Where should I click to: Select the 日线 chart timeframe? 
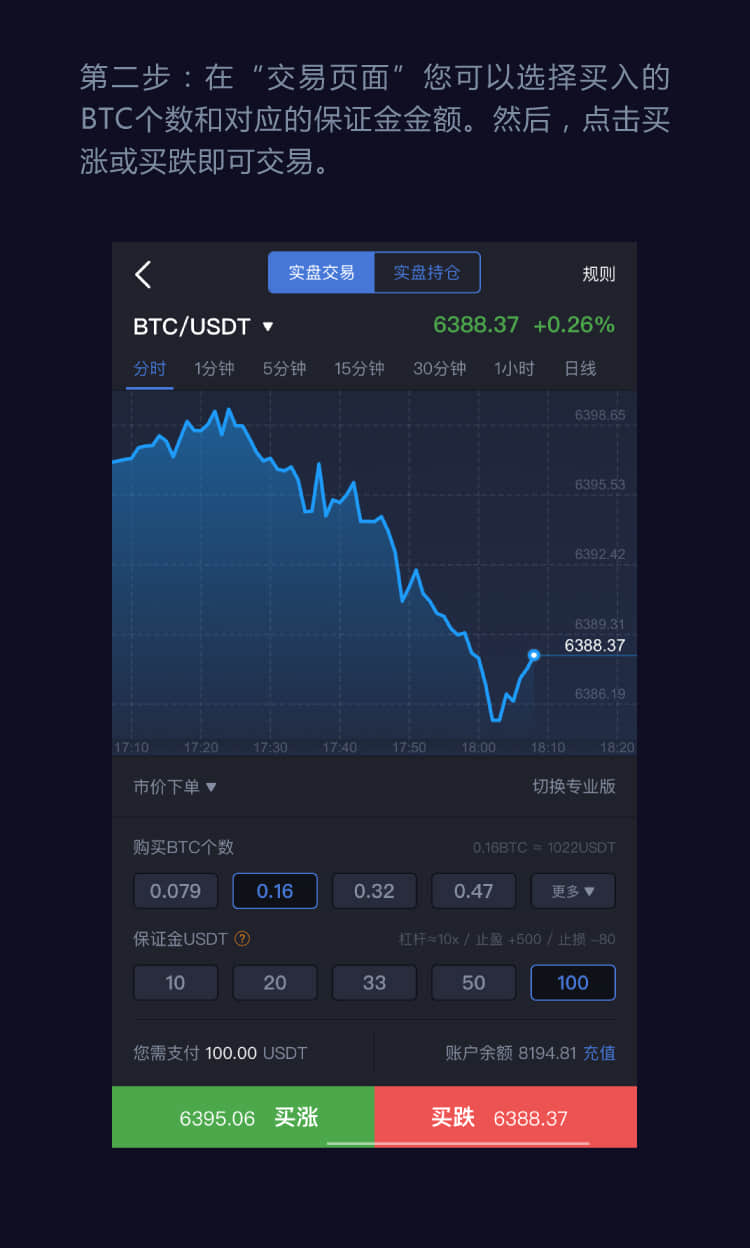click(580, 369)
